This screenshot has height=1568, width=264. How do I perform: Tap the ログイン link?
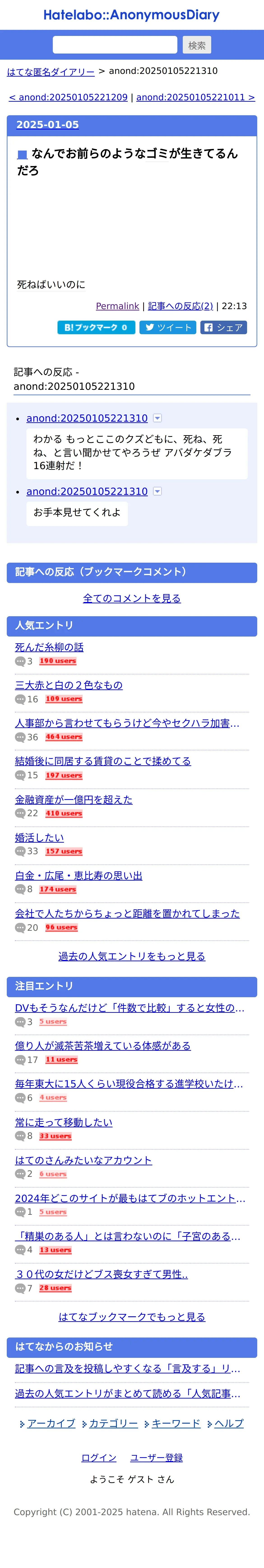coord(99,1457)
